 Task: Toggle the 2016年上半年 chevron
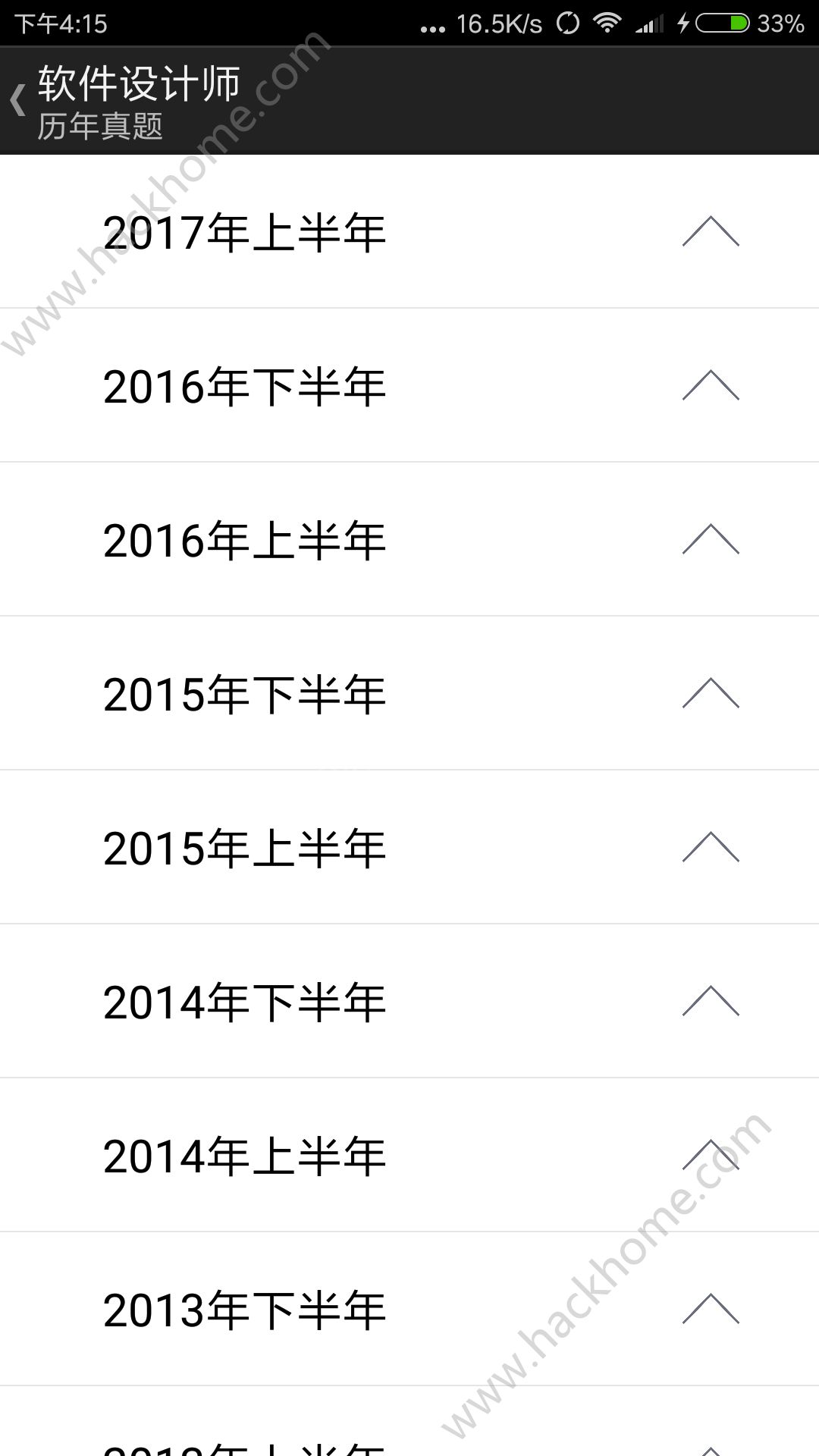(711, 540)
